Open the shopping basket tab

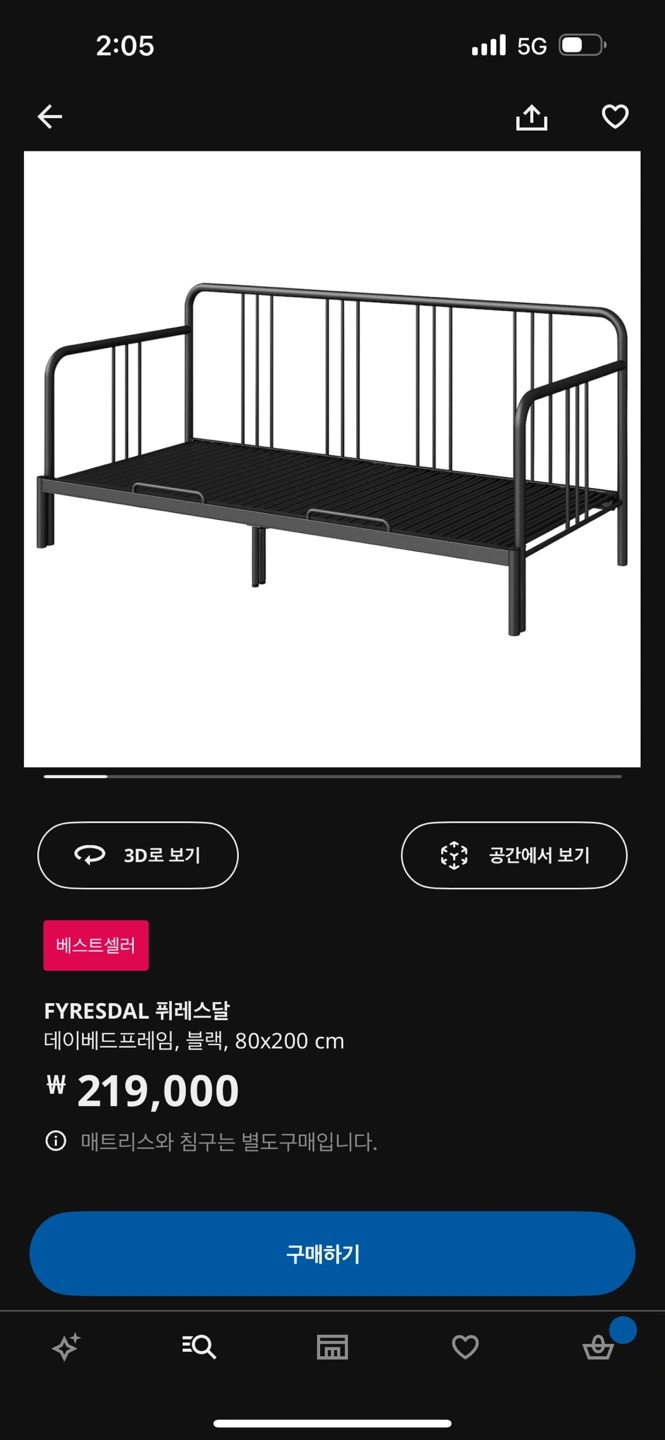point(598,1347)
